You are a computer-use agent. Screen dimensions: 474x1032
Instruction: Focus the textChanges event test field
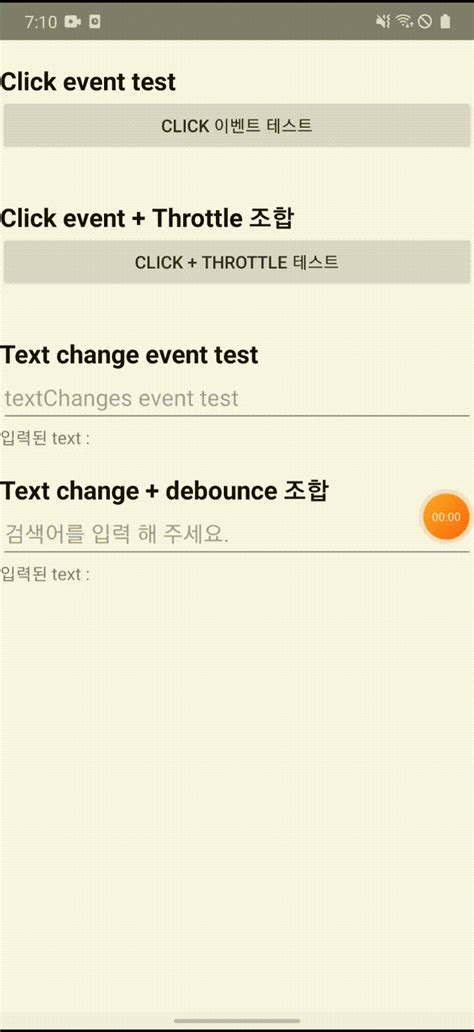pos(237,398)
